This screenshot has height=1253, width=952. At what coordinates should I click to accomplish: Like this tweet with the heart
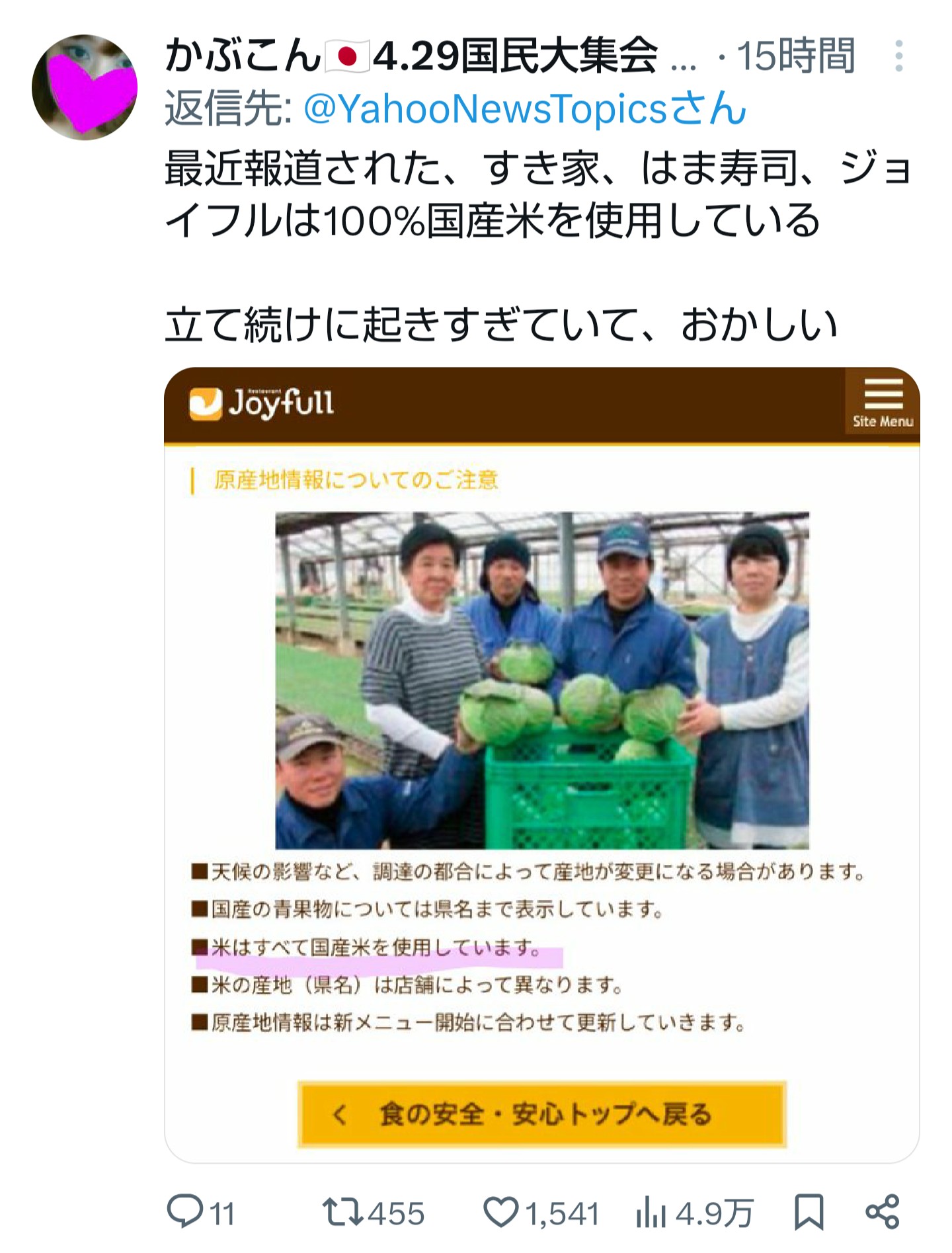pyautogui.click(x=501, y=1213)
